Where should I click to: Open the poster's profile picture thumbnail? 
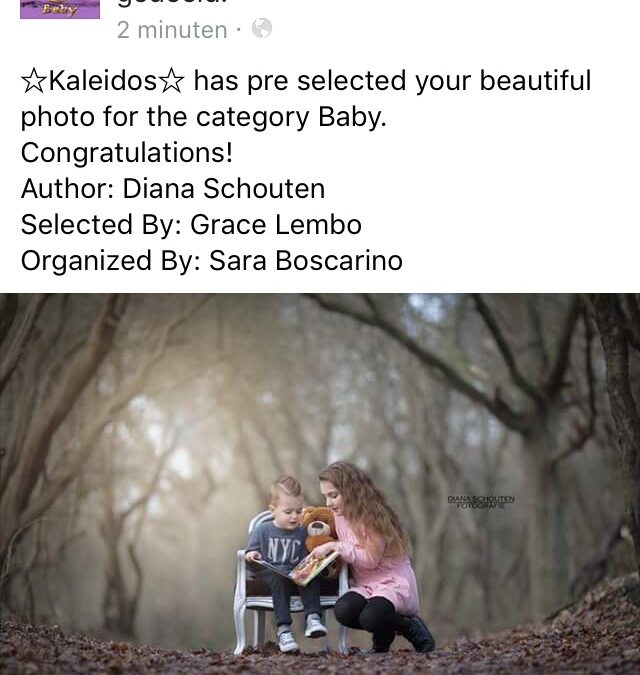pyautogui.click(x=60, y=9)
